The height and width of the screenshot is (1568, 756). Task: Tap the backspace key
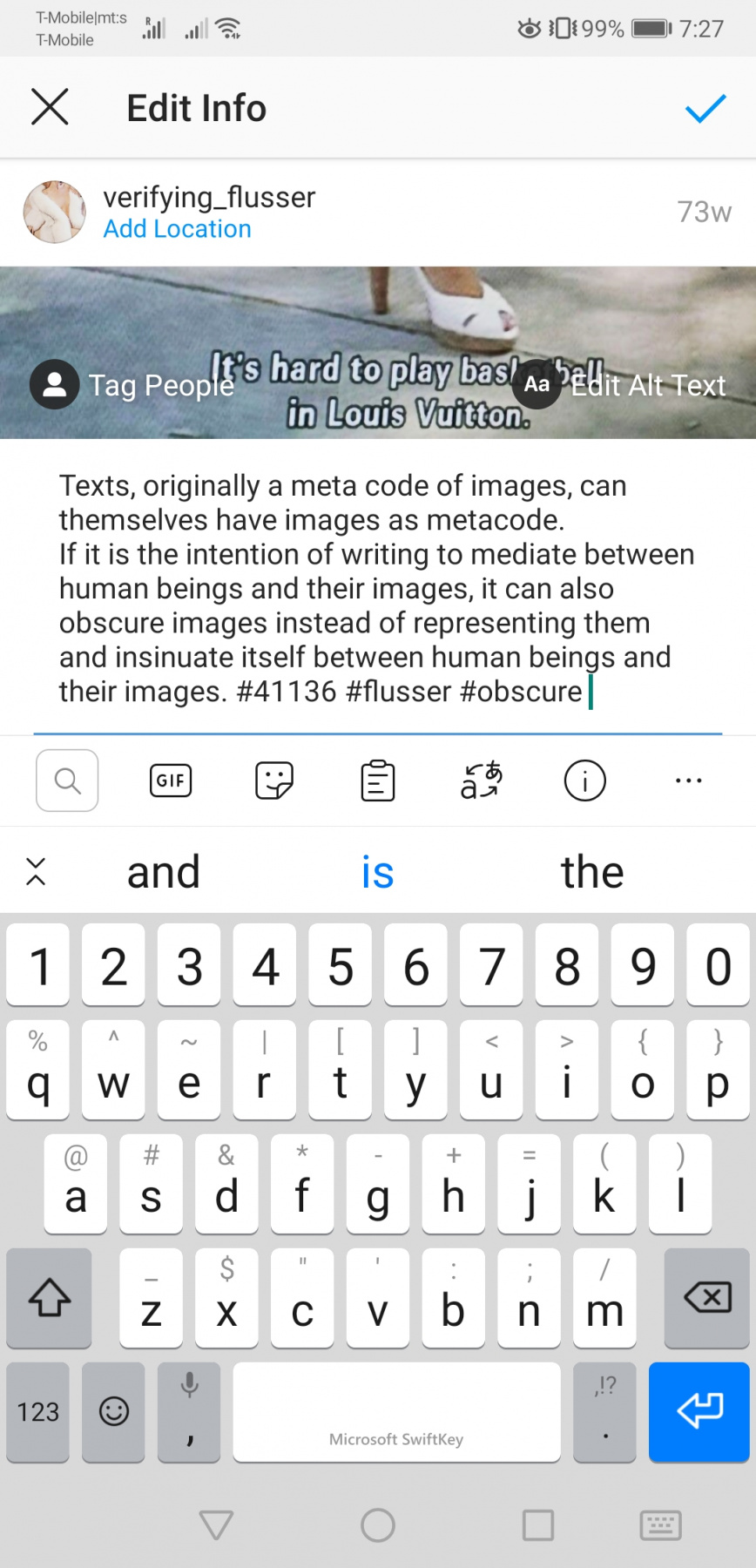(707, 1298)
